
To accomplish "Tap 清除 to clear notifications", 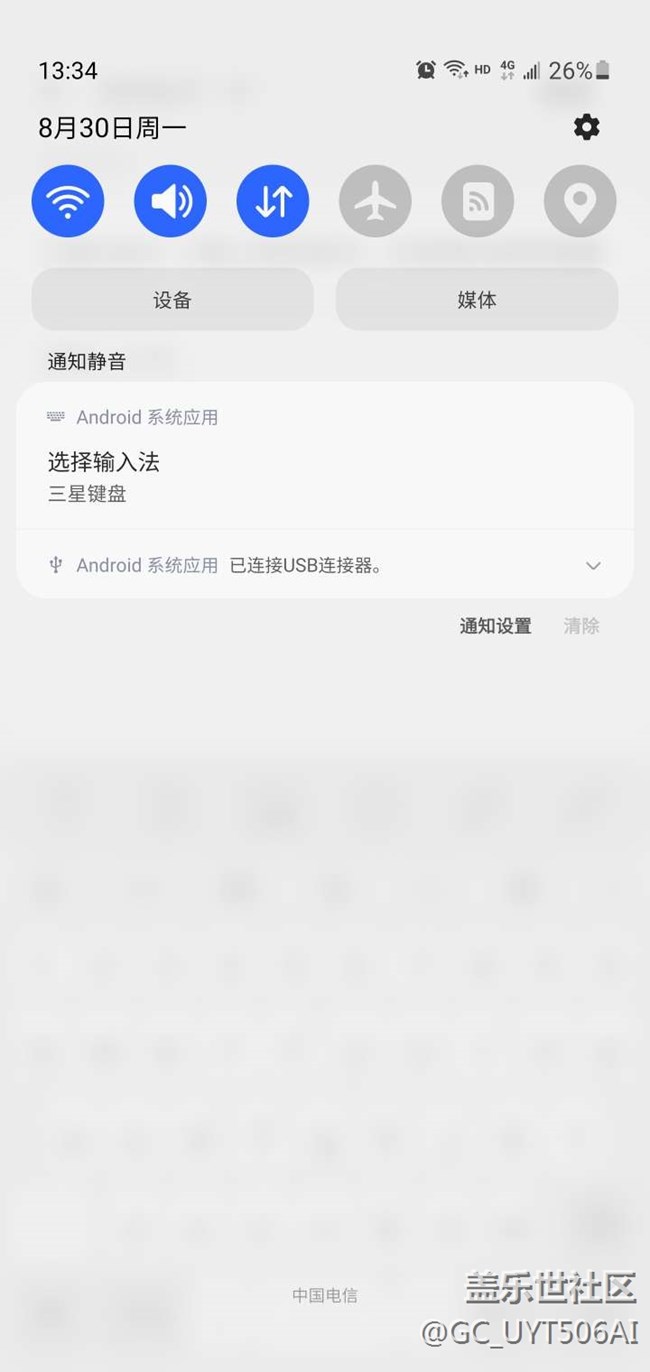I will (x=581, y=626).
